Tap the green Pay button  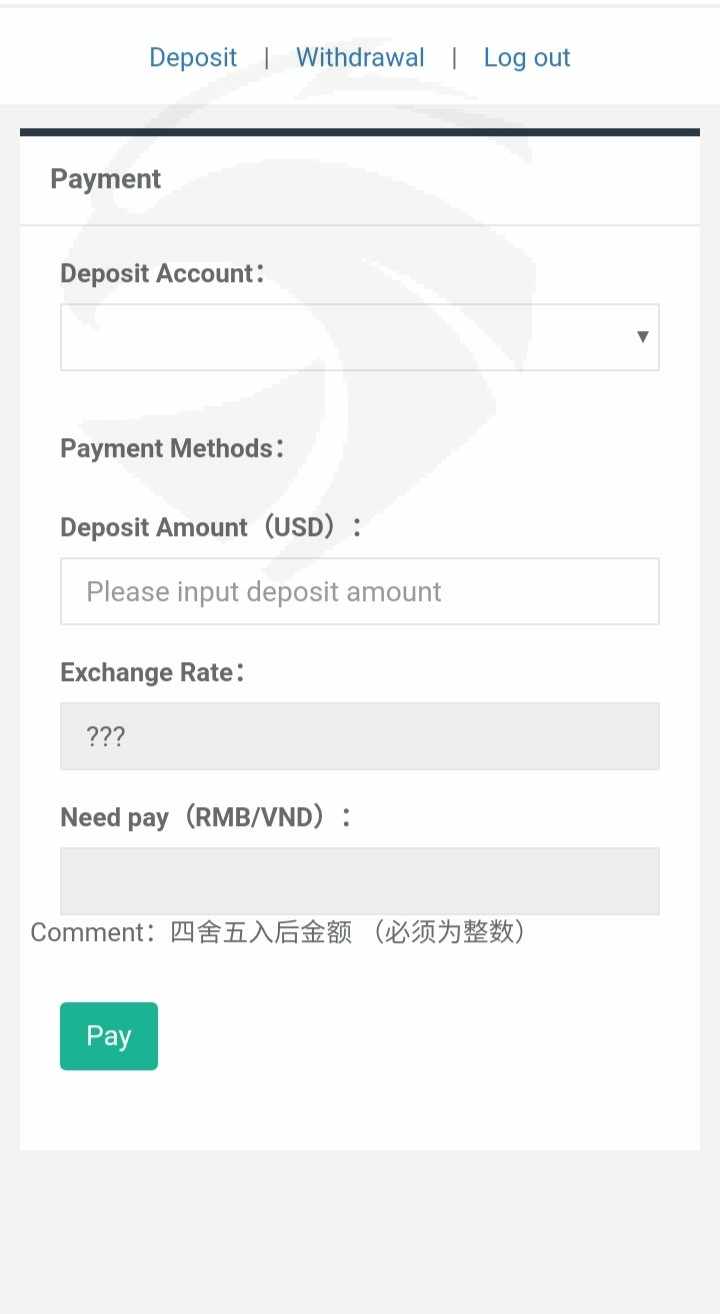pos(109,1036)
